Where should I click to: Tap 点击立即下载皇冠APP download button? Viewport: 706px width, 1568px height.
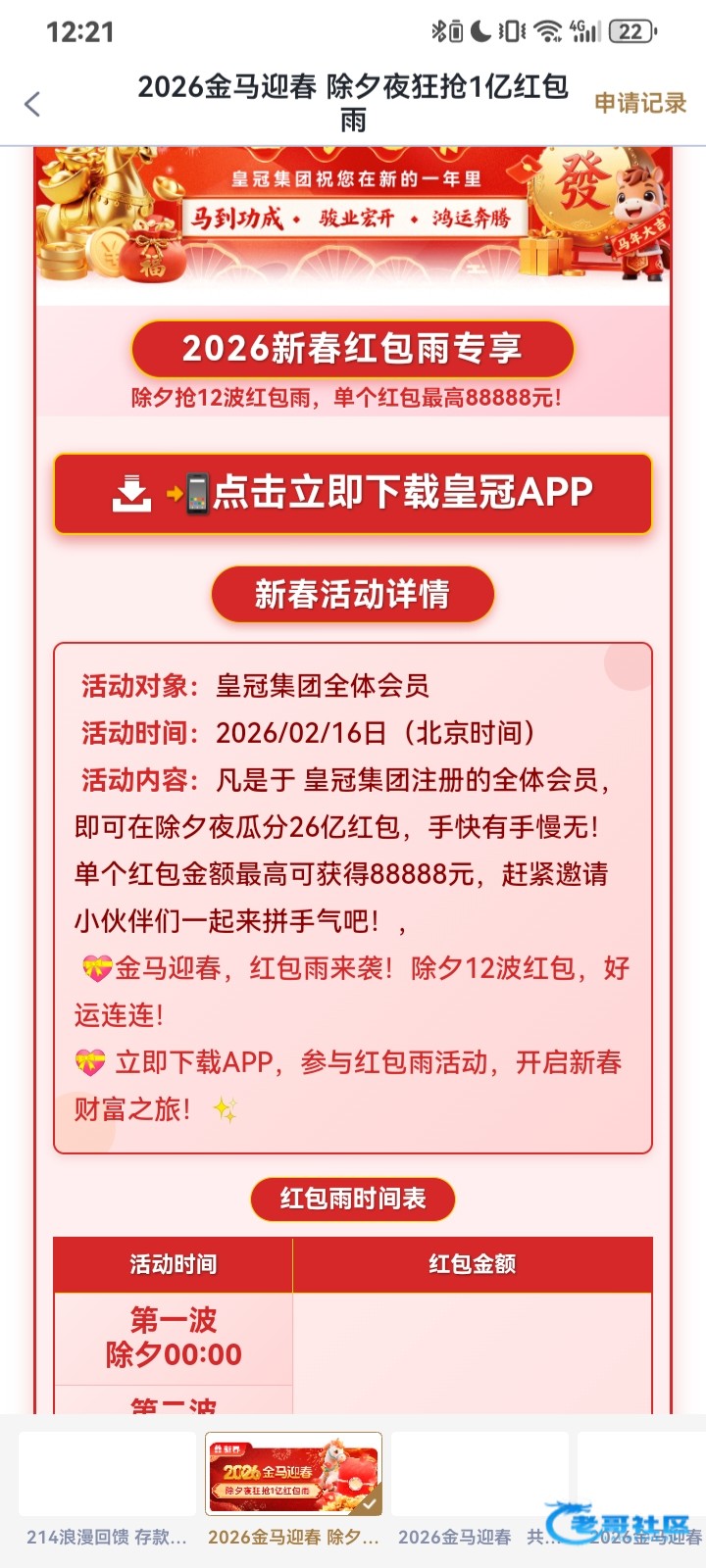pos(353,493)
